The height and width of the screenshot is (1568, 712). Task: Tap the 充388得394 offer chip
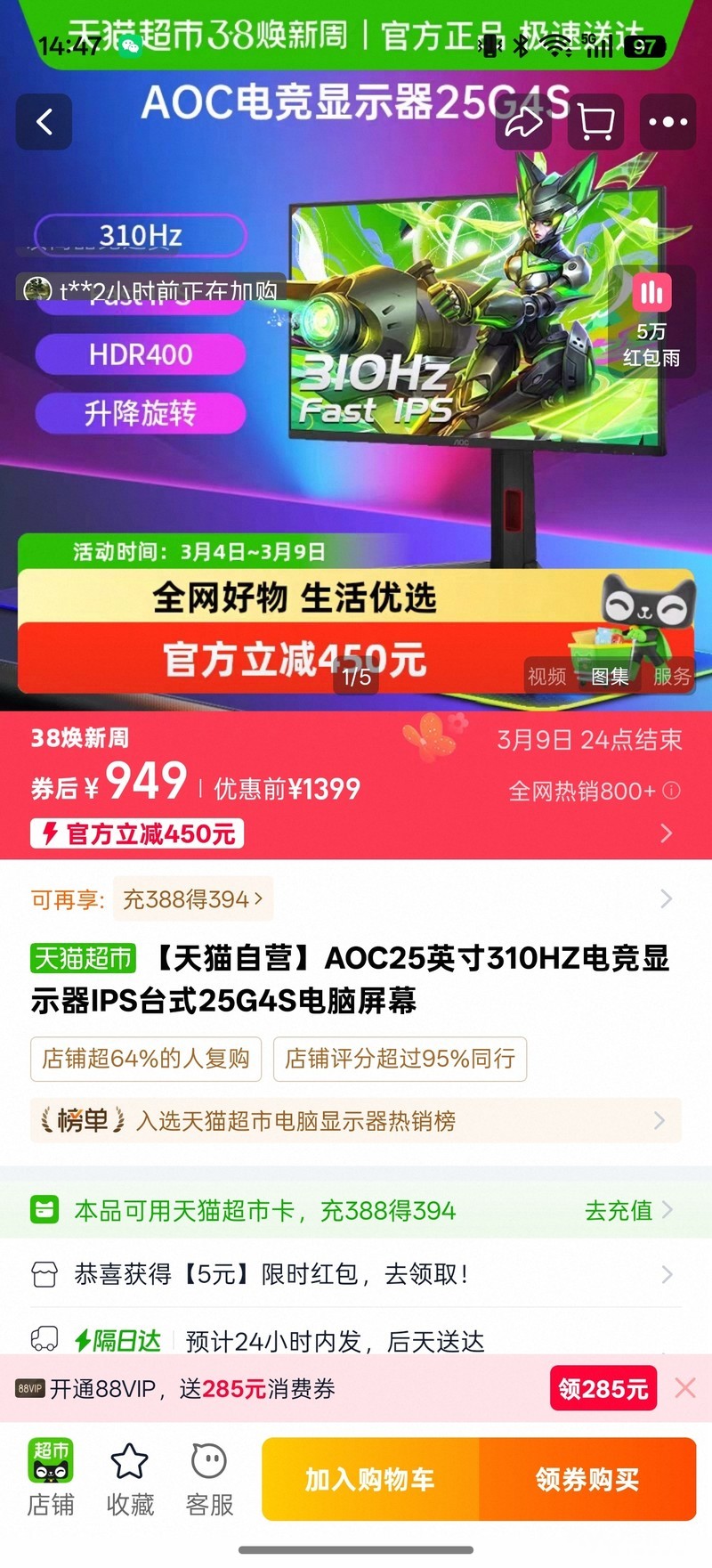click(192, 899)
